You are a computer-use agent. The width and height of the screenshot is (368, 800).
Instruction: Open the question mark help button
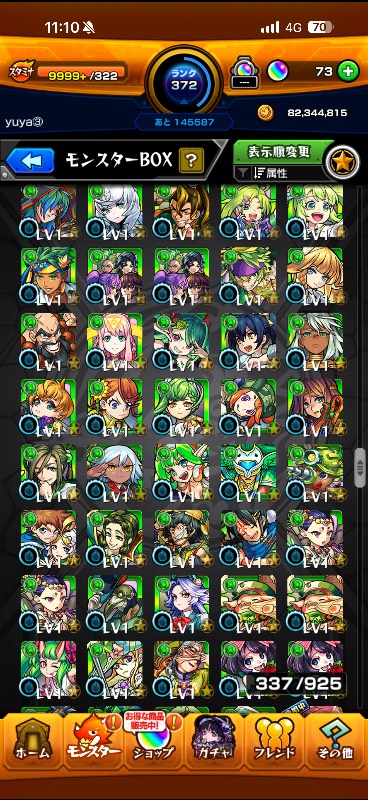click(x=191, y=161)
